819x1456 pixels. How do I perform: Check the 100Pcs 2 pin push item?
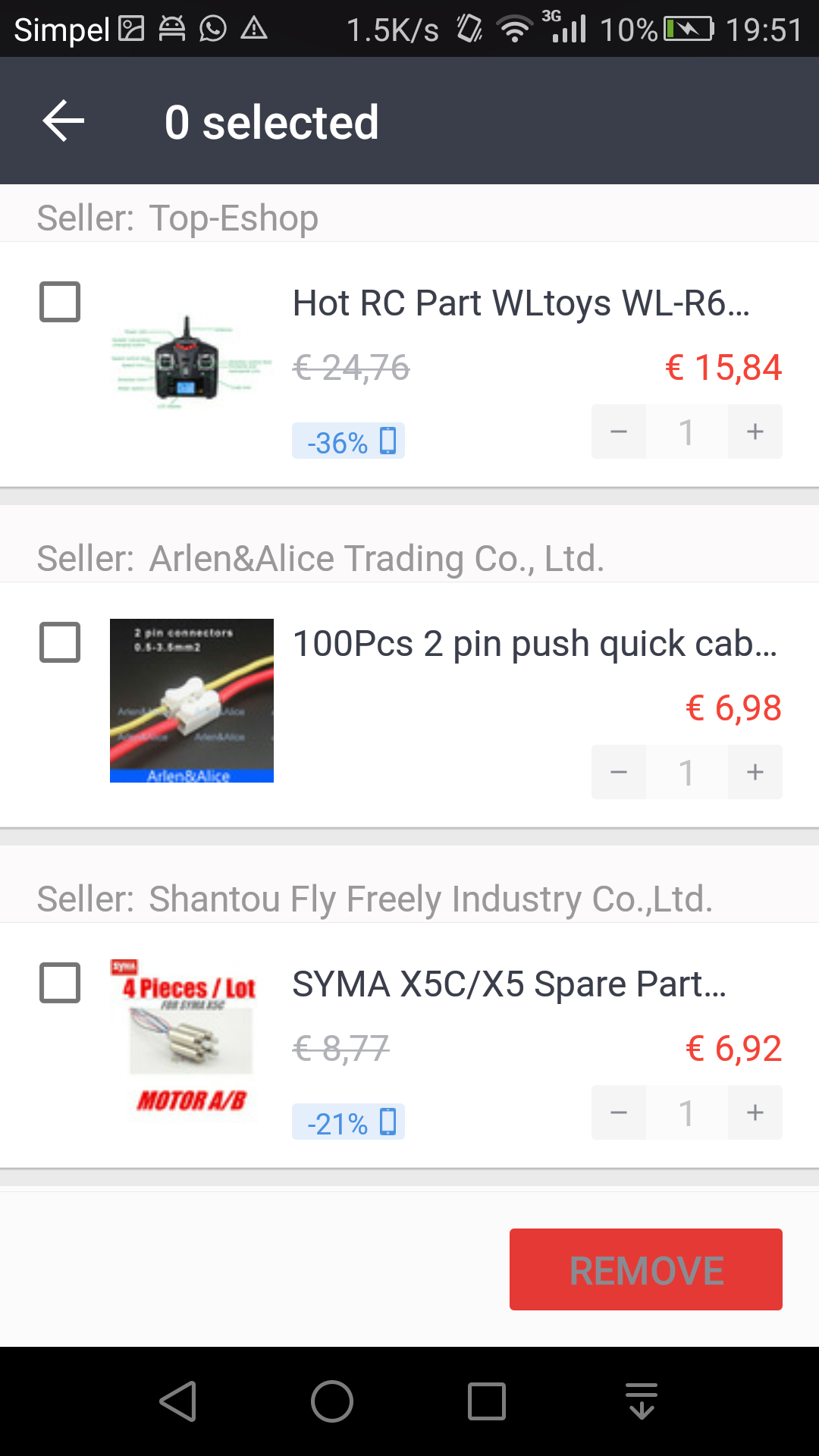[60, 642]
